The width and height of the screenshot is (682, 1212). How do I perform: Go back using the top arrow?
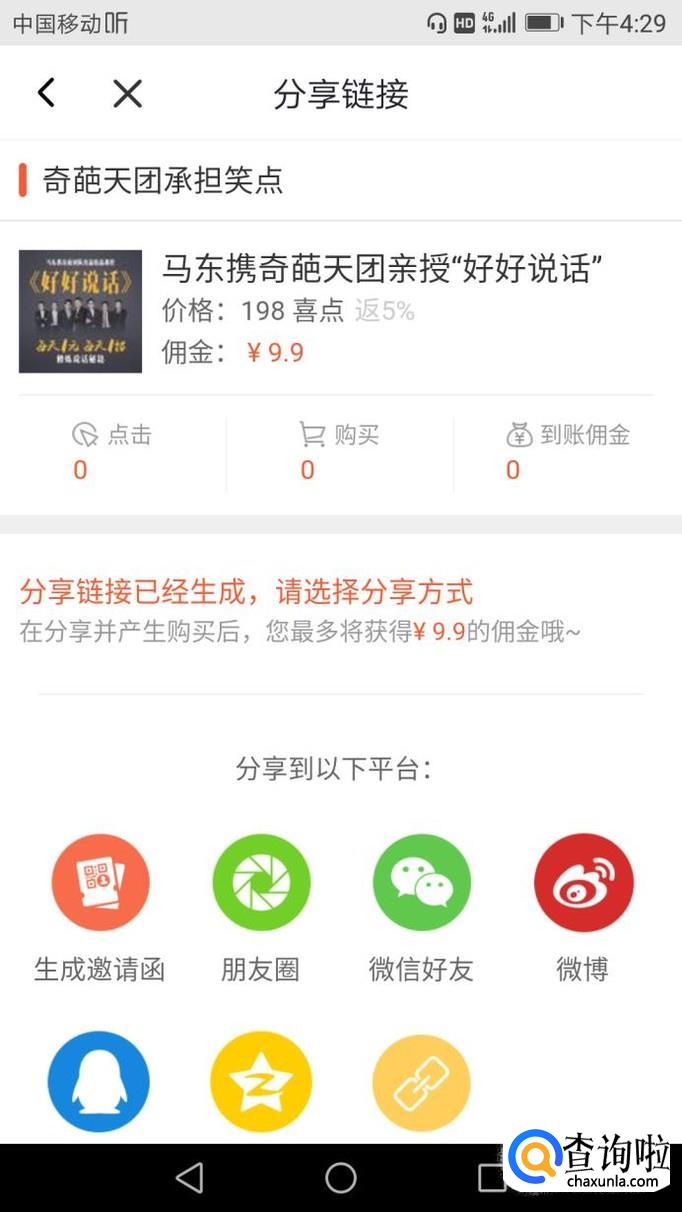click(46, 93)
